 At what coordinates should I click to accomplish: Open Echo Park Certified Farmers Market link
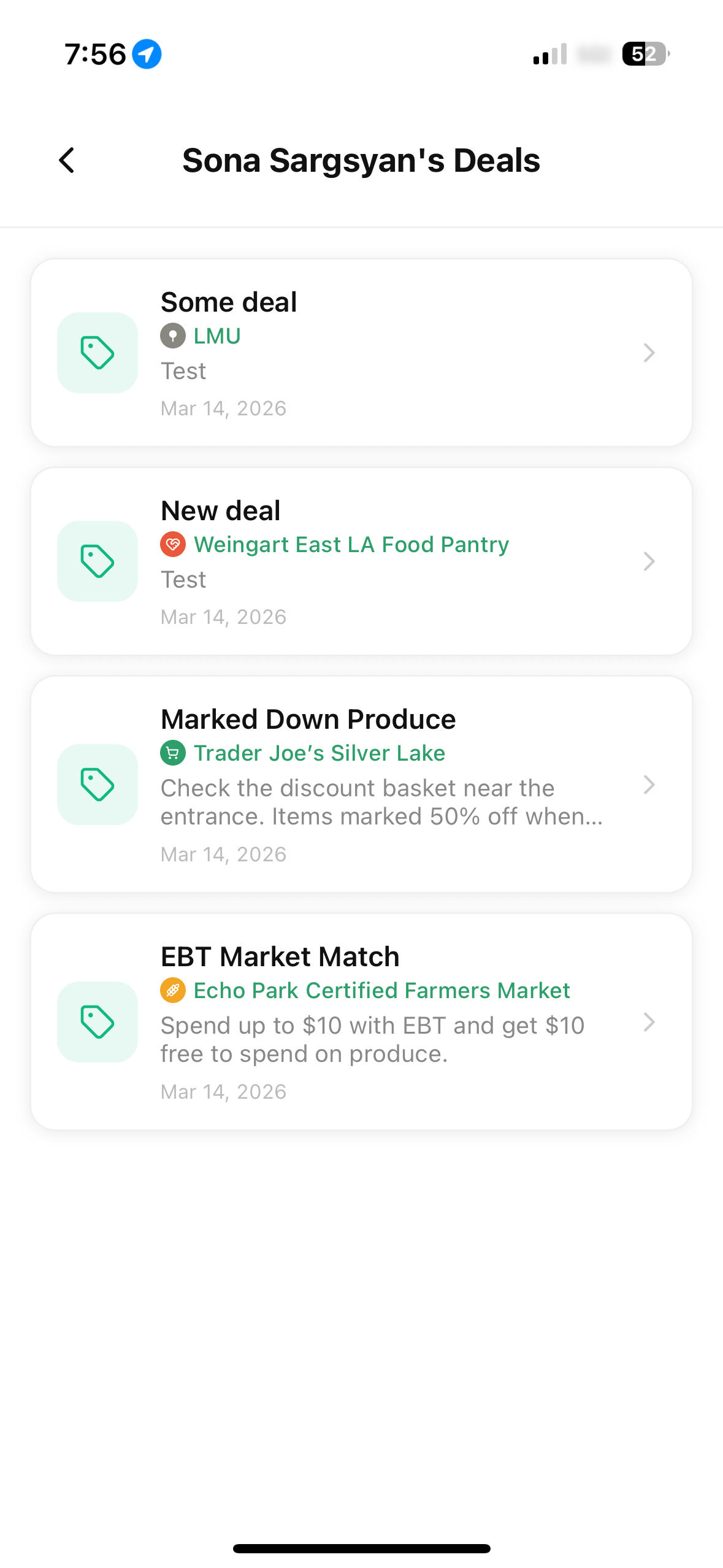coord(381,991)
